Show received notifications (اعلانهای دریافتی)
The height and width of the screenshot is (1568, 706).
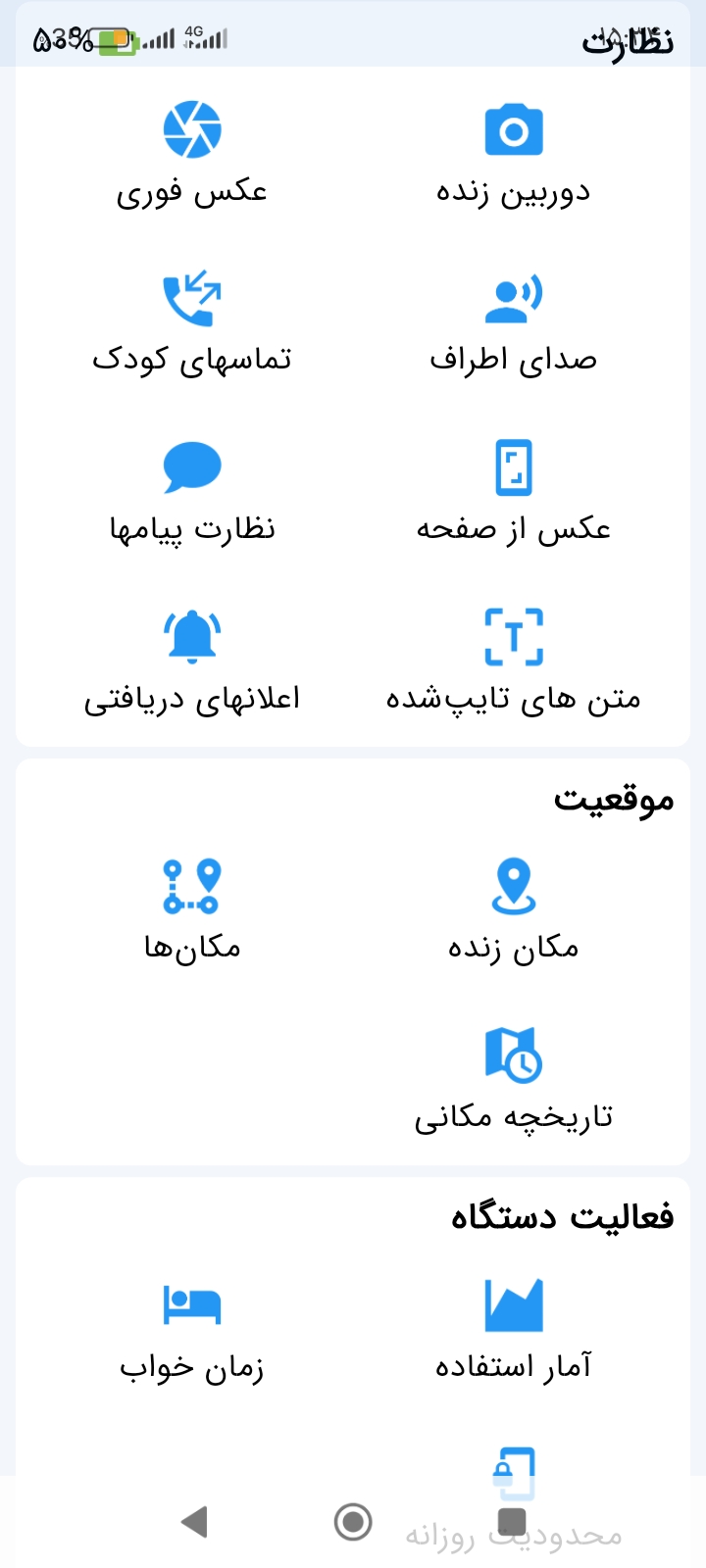pyautogui.click(x=192, y=660)
